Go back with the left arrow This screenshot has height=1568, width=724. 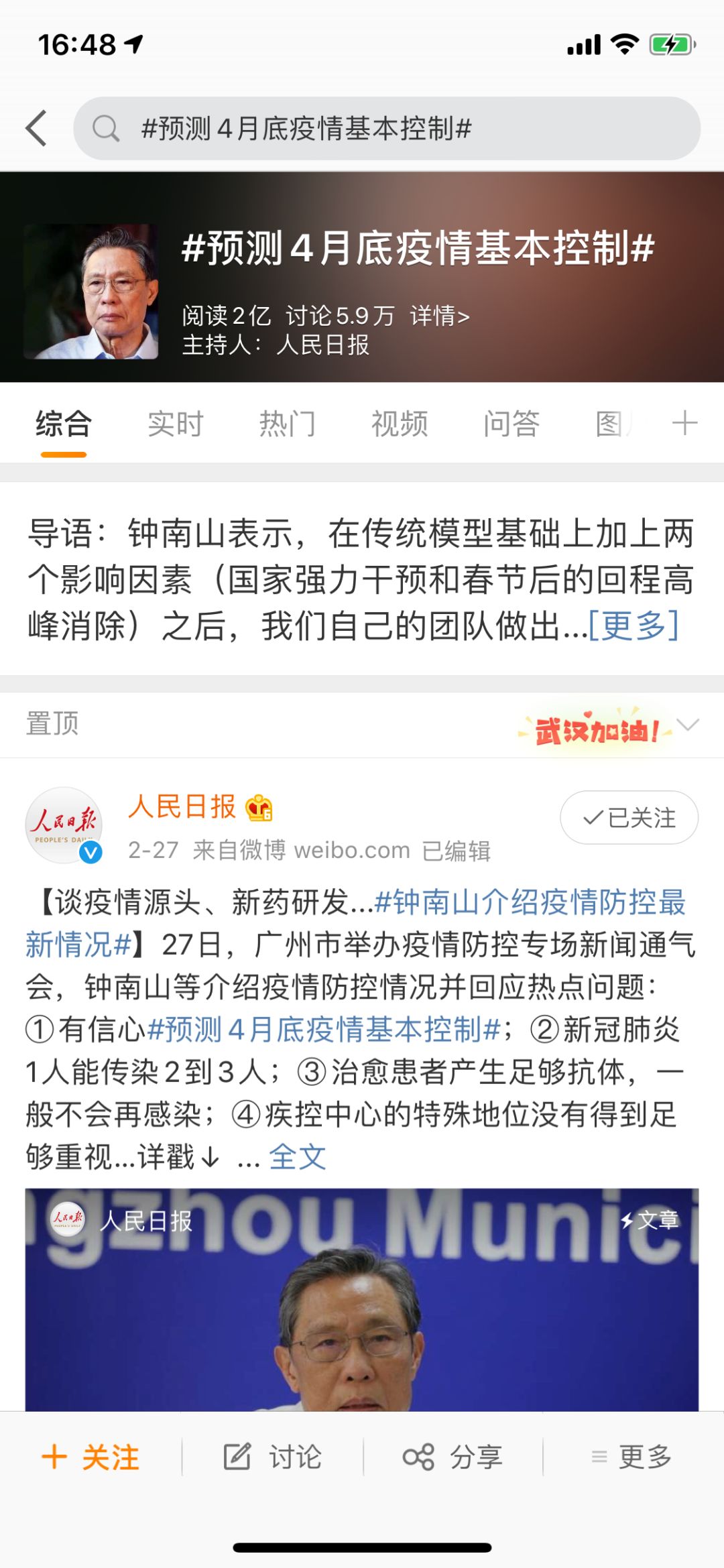36,128
